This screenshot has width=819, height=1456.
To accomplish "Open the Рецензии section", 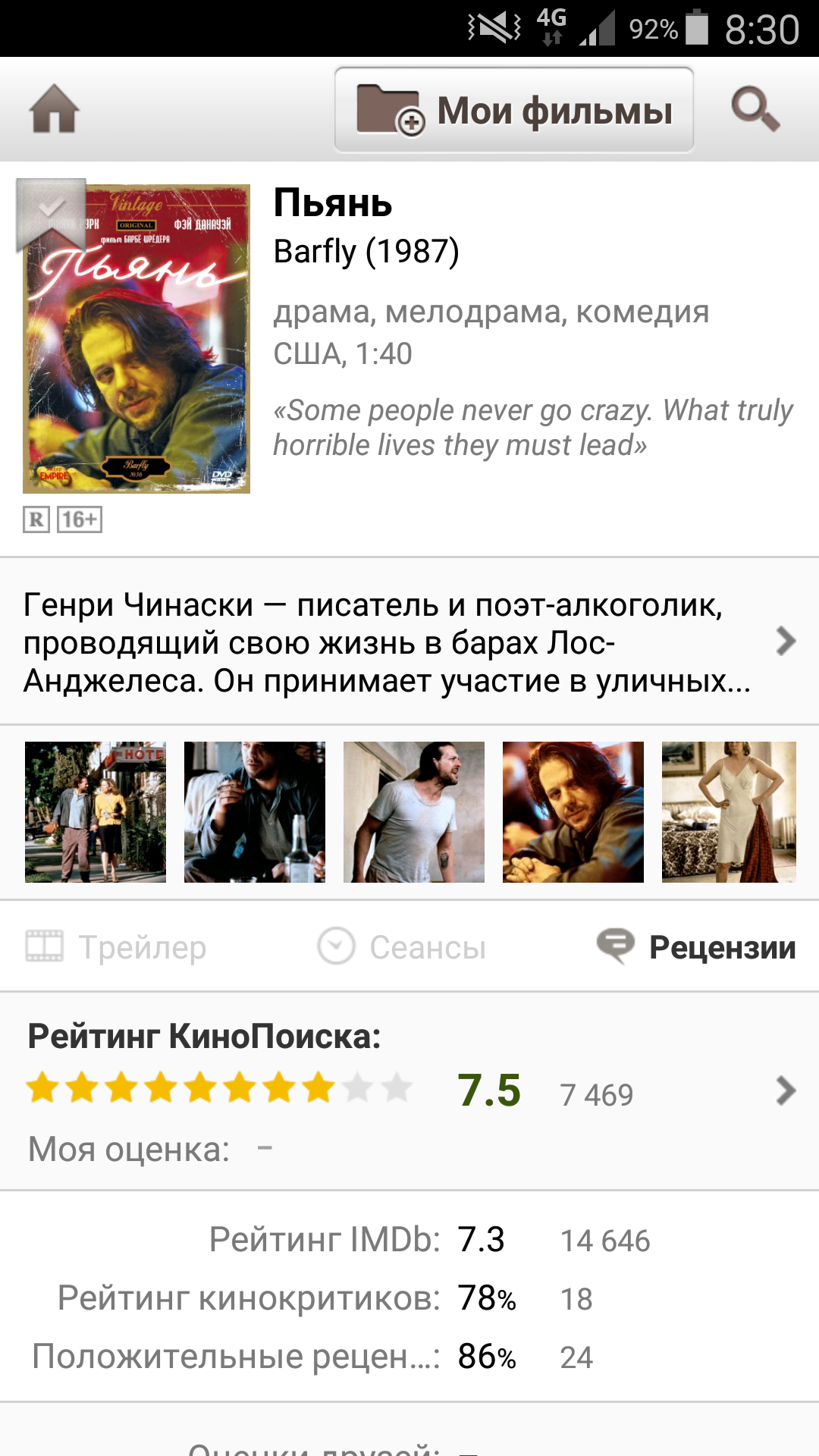I will coord(696,947).
